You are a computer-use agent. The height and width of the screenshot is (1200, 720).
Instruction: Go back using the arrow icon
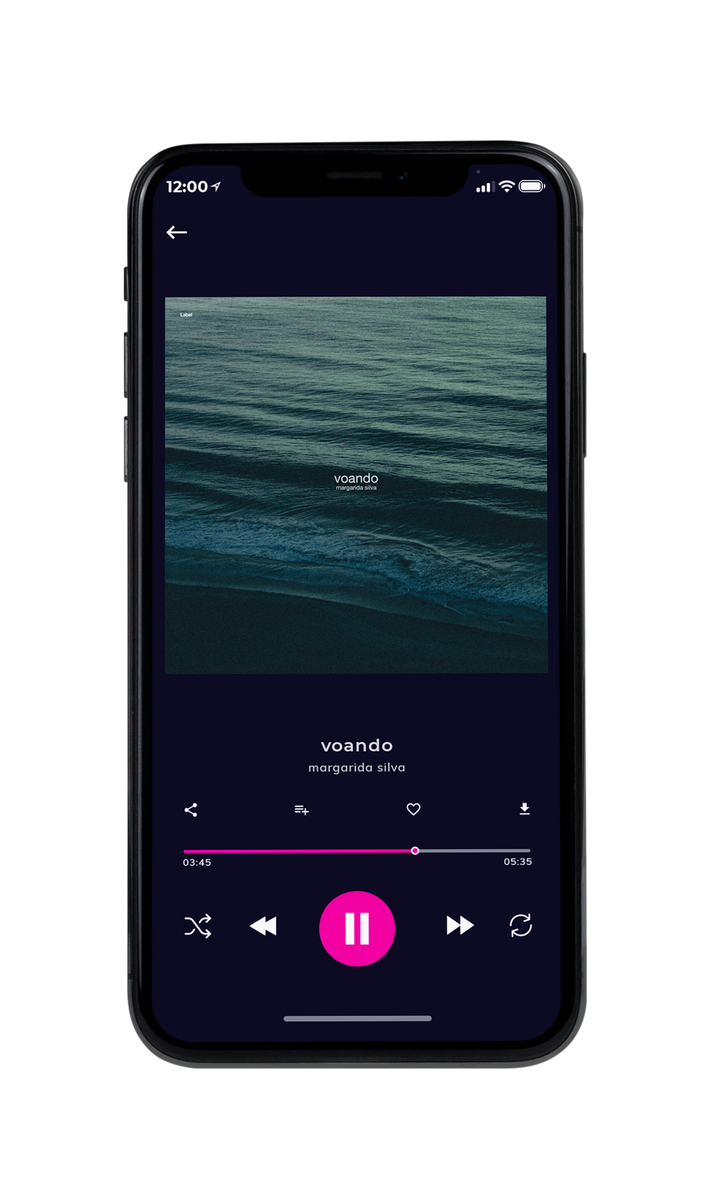177,232
